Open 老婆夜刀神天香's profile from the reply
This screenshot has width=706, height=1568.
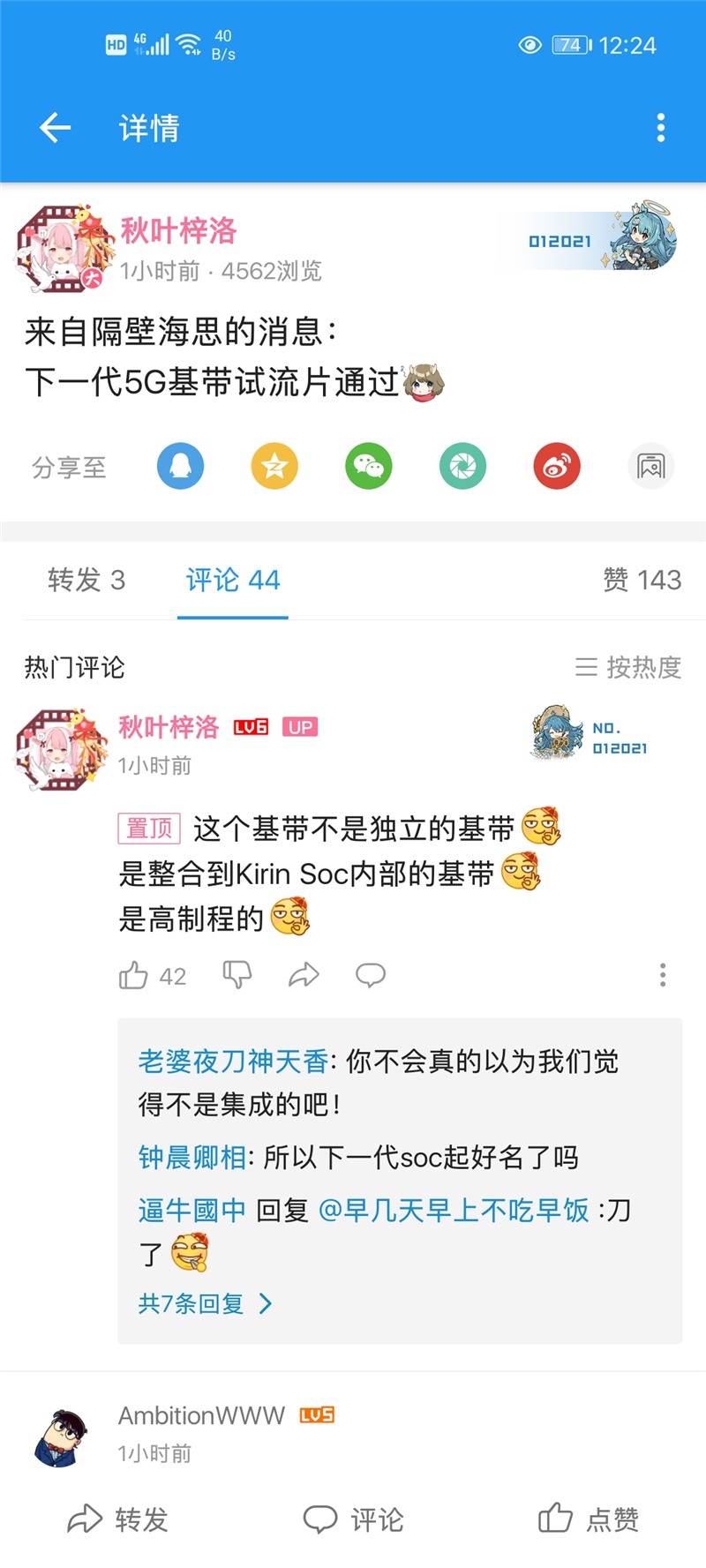pyautogui.click(x=233, y=1061)
